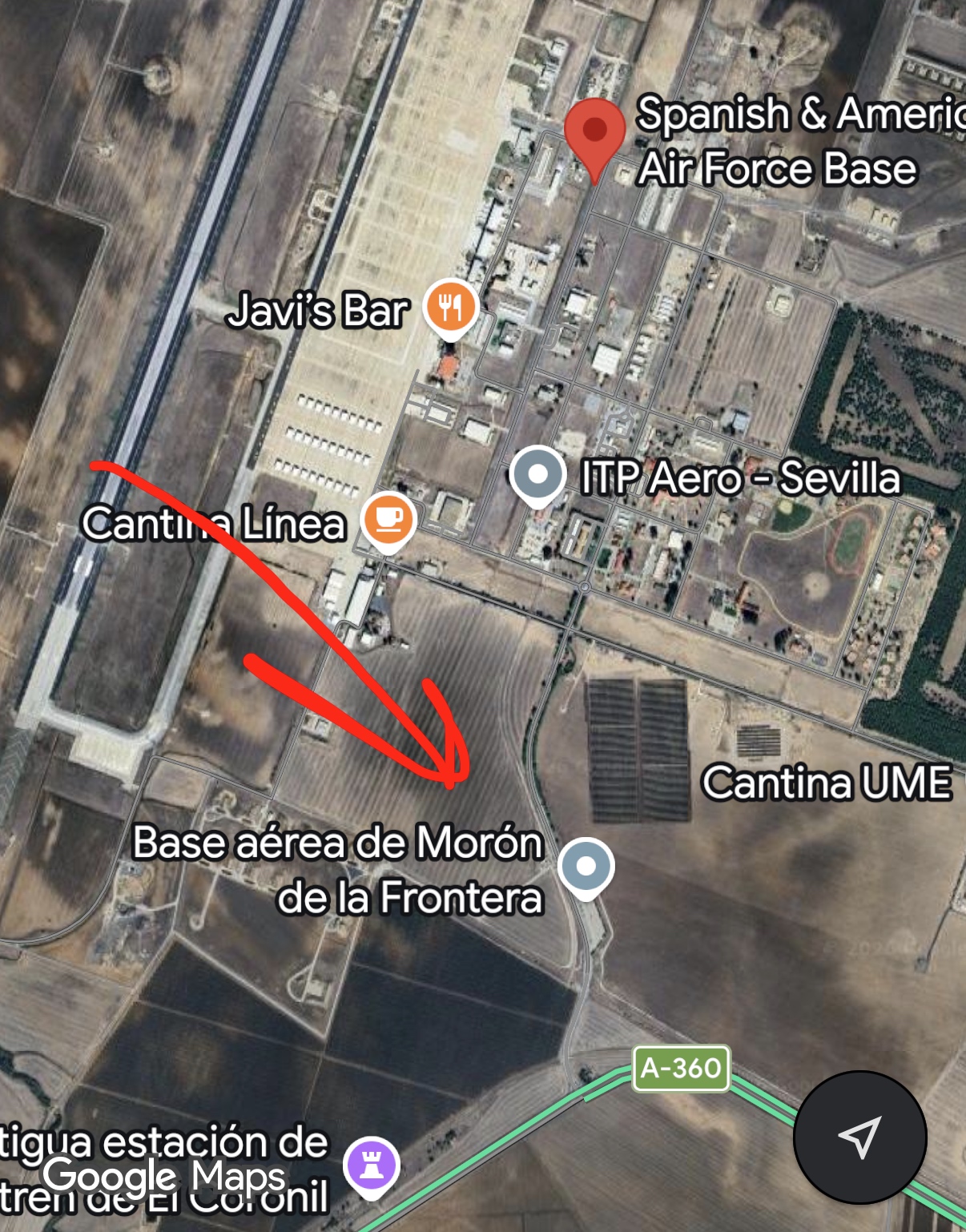Open the Cantina Línea cafe marker
Image resolution: width=966 pixels, height=1232 pixels.
pyautogui.click(x=388, y=520)
